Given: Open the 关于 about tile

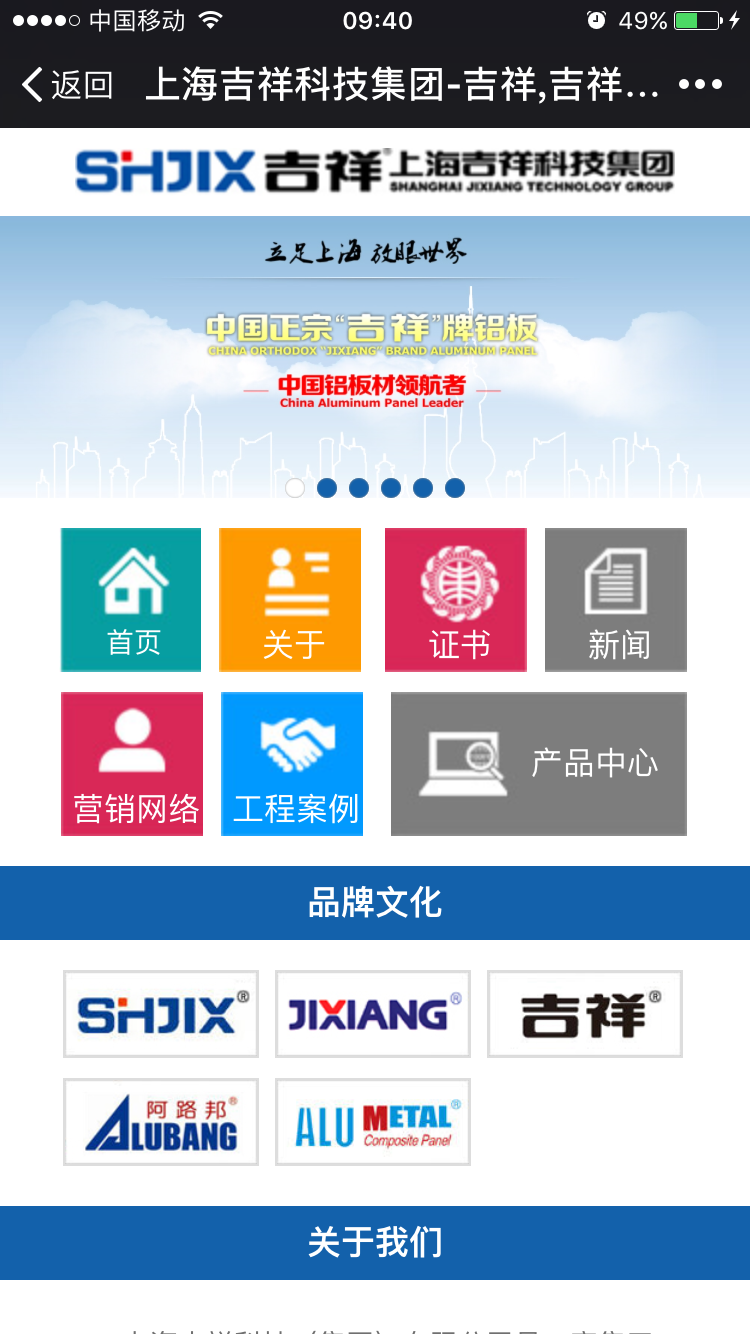Looking at the screenshot, I should tap(290, 600).
